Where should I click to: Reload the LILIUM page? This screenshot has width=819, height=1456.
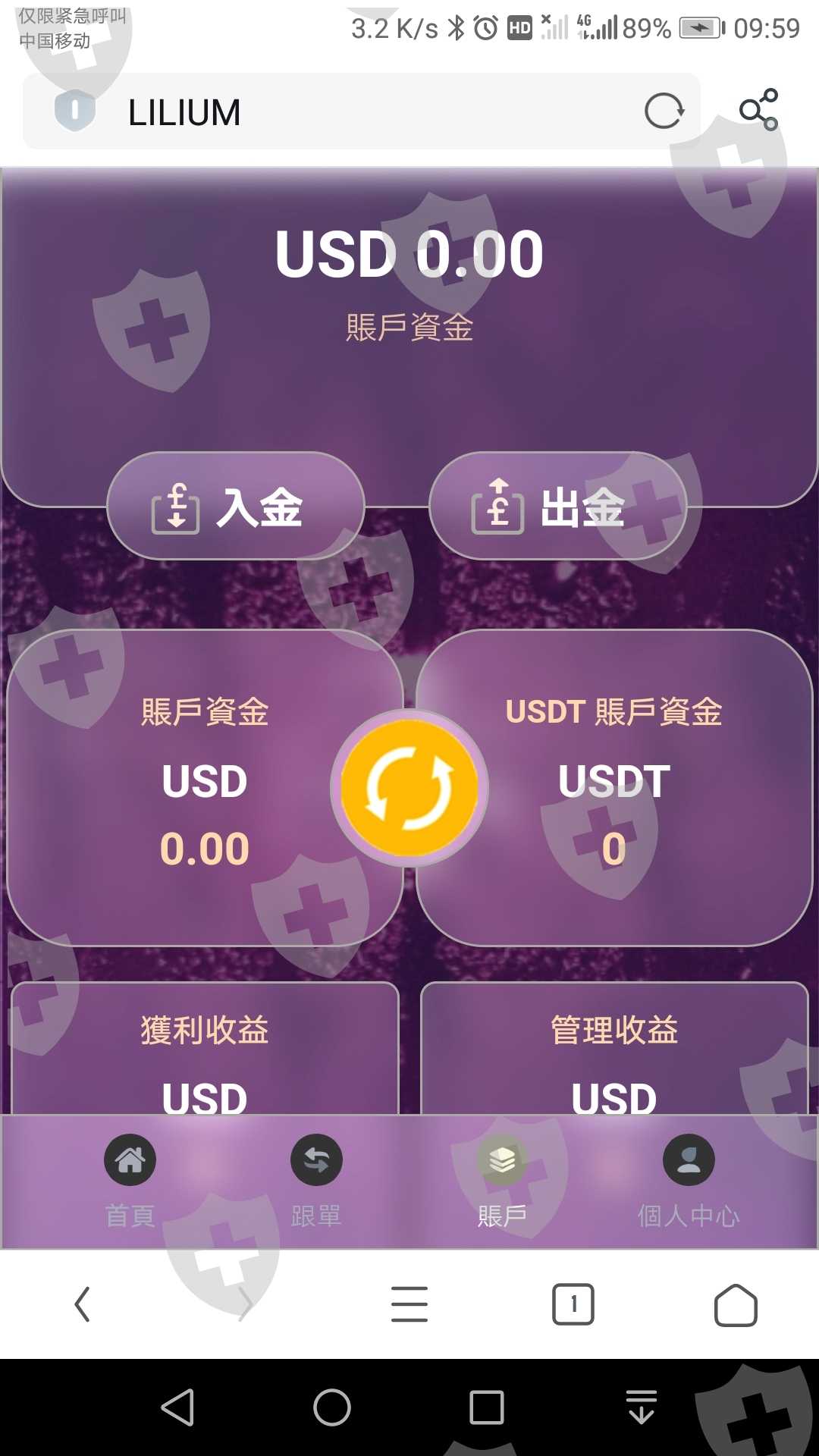(664, 111)
